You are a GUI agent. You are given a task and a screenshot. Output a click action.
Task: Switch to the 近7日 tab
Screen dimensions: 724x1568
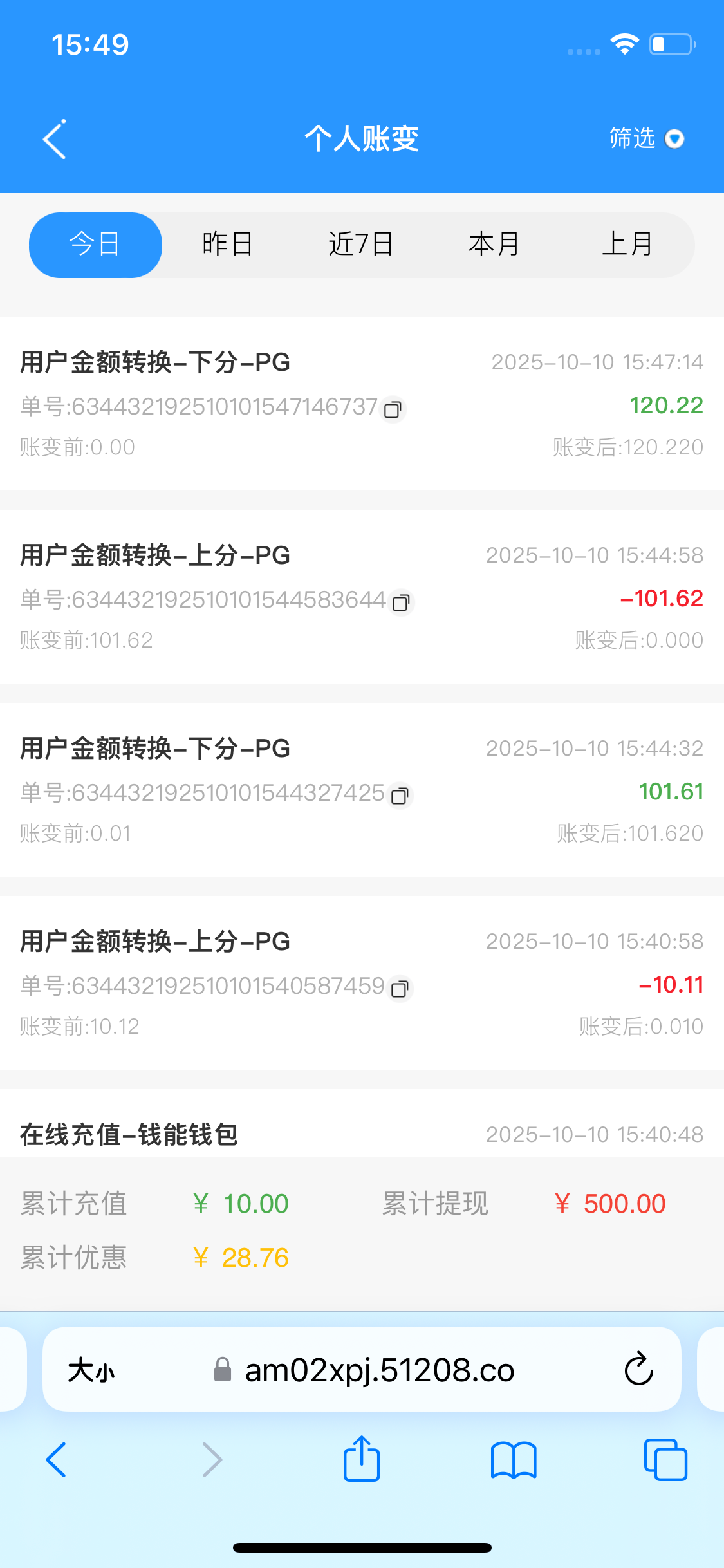(x=360, y=245)
